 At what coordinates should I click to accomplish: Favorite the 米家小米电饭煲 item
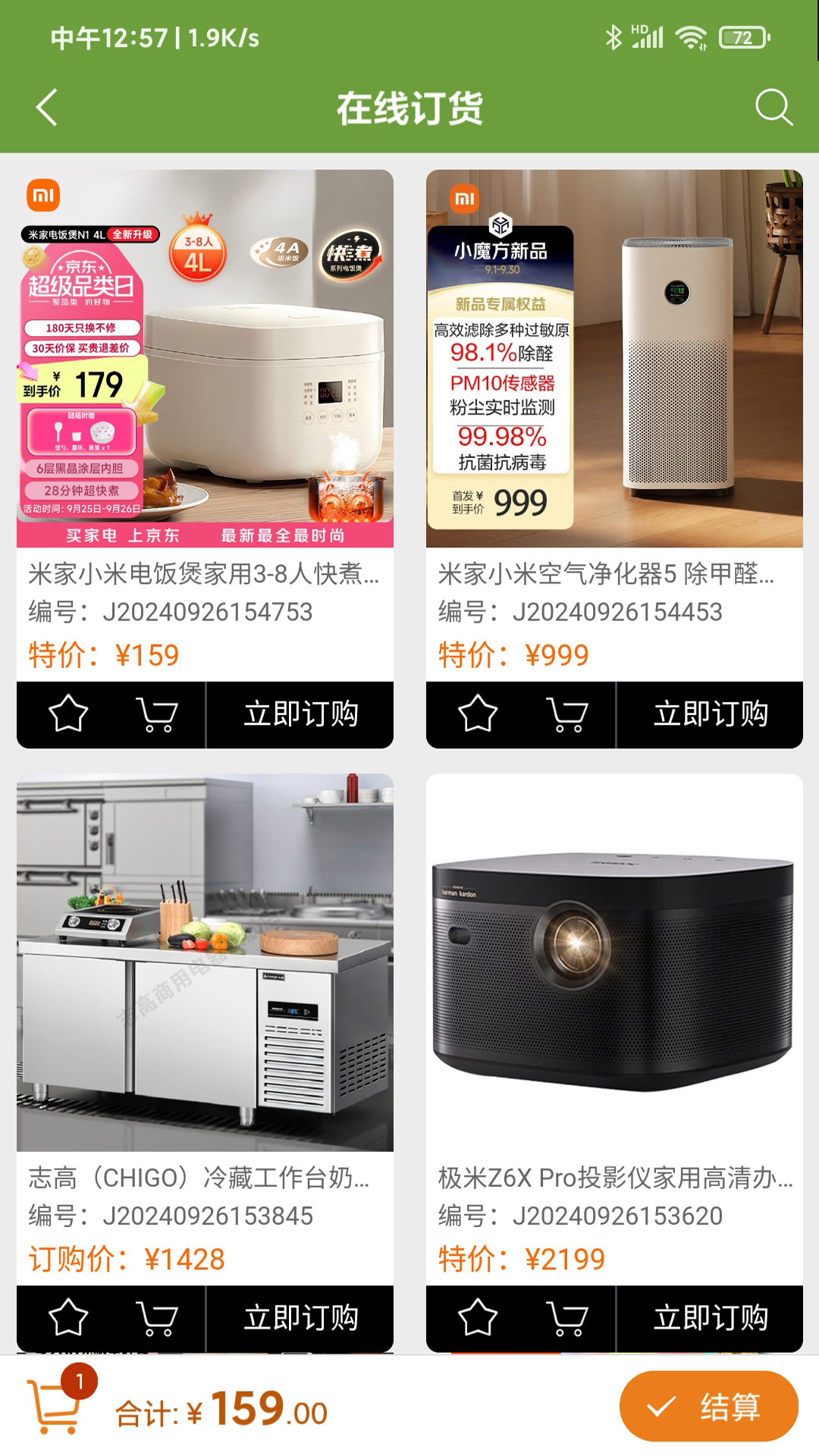(x=68, y=714)
